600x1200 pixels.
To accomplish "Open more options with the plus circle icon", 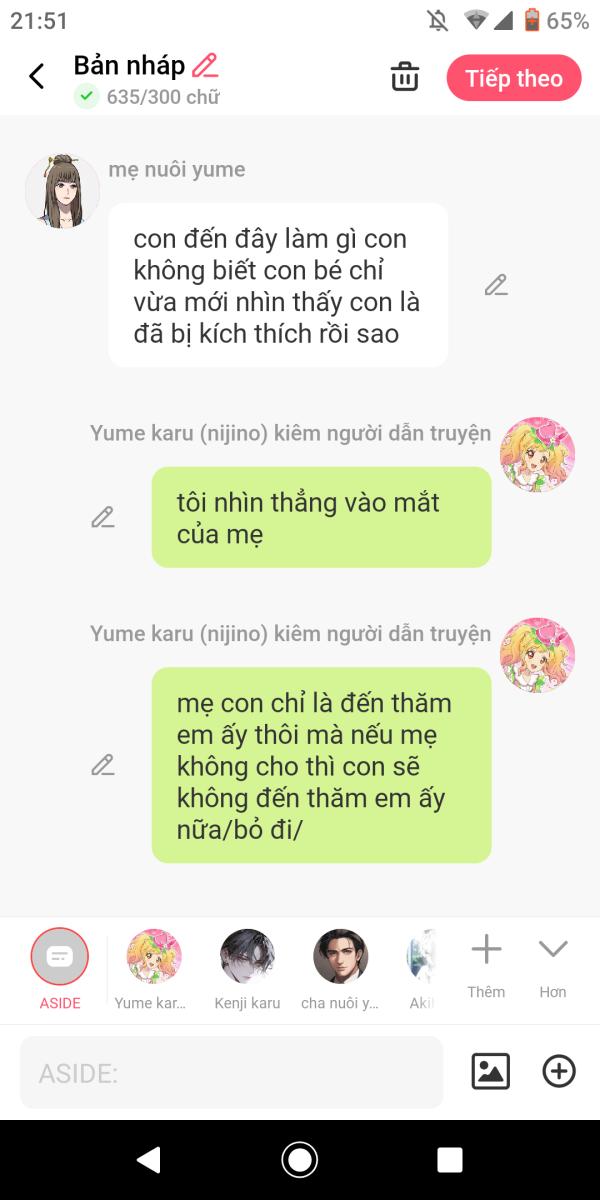I will click(559, 1072).
